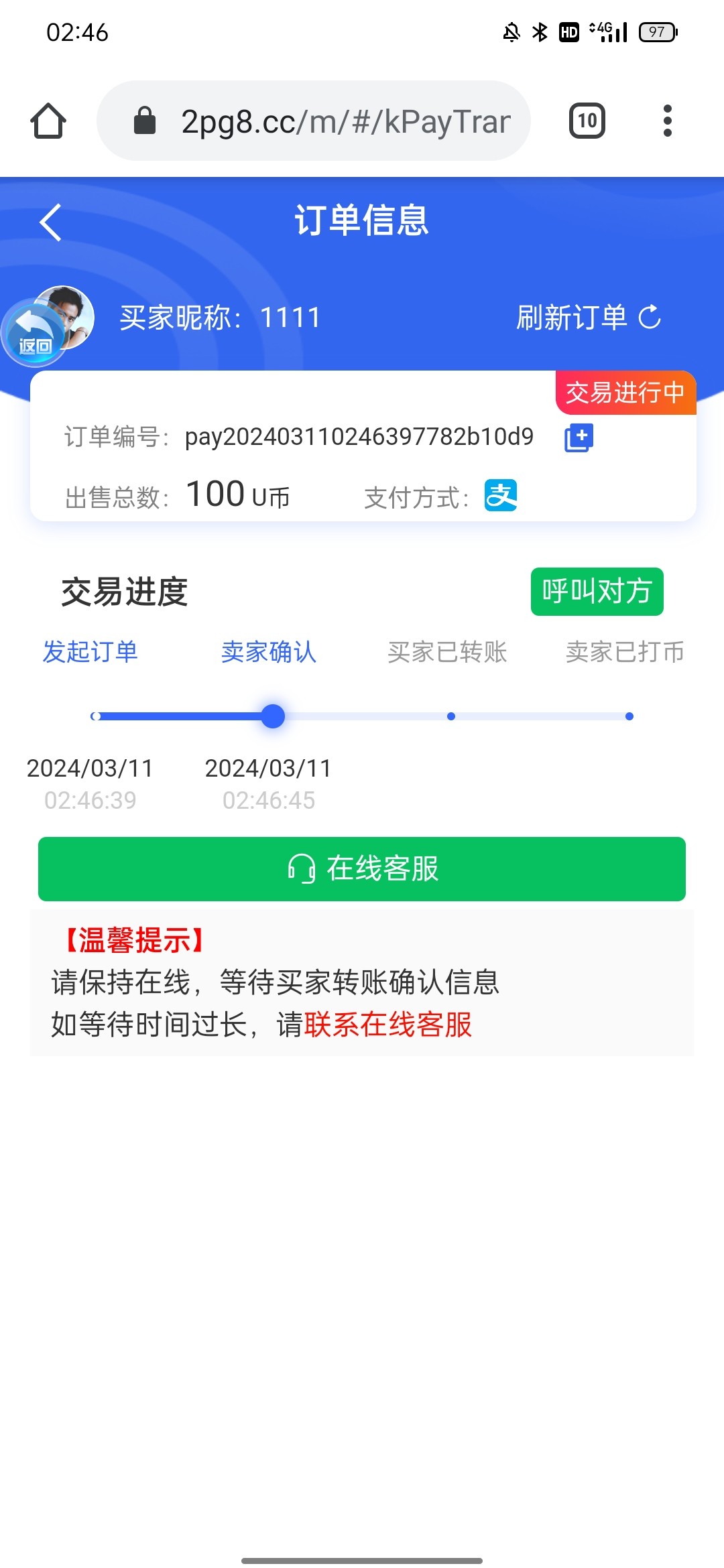The width and height of the screenshot is (724, 1568).
Task: Copy the order number
Action: (579, 438)
